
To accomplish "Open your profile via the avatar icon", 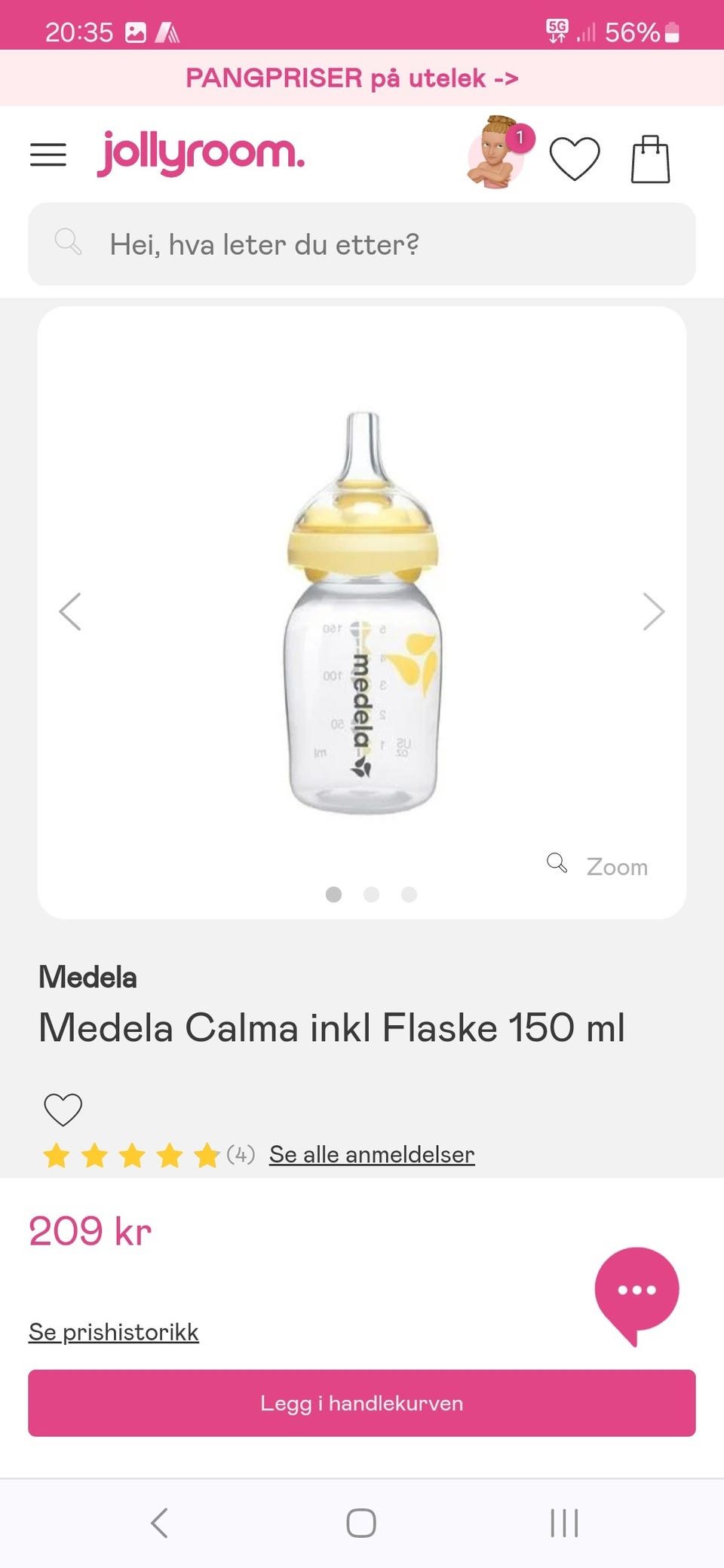I will pos(495,155).
